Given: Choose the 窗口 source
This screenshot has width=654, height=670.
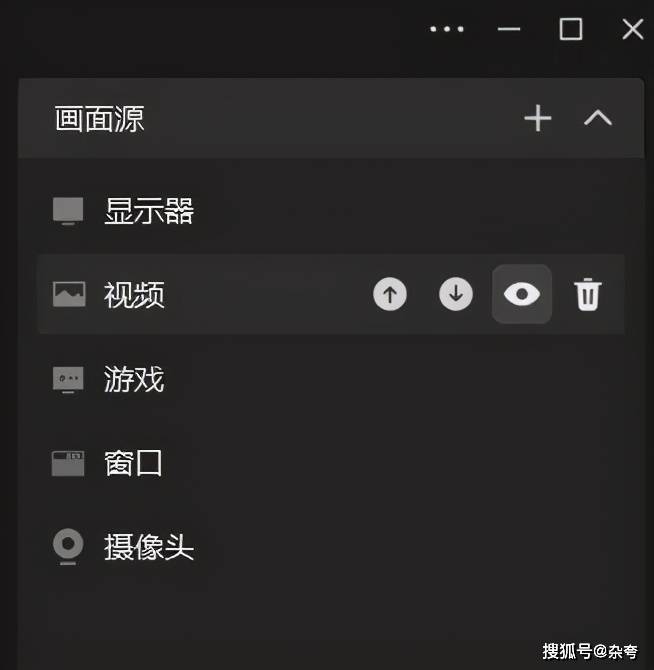Looking at the screenshot, I should (133, 463).
